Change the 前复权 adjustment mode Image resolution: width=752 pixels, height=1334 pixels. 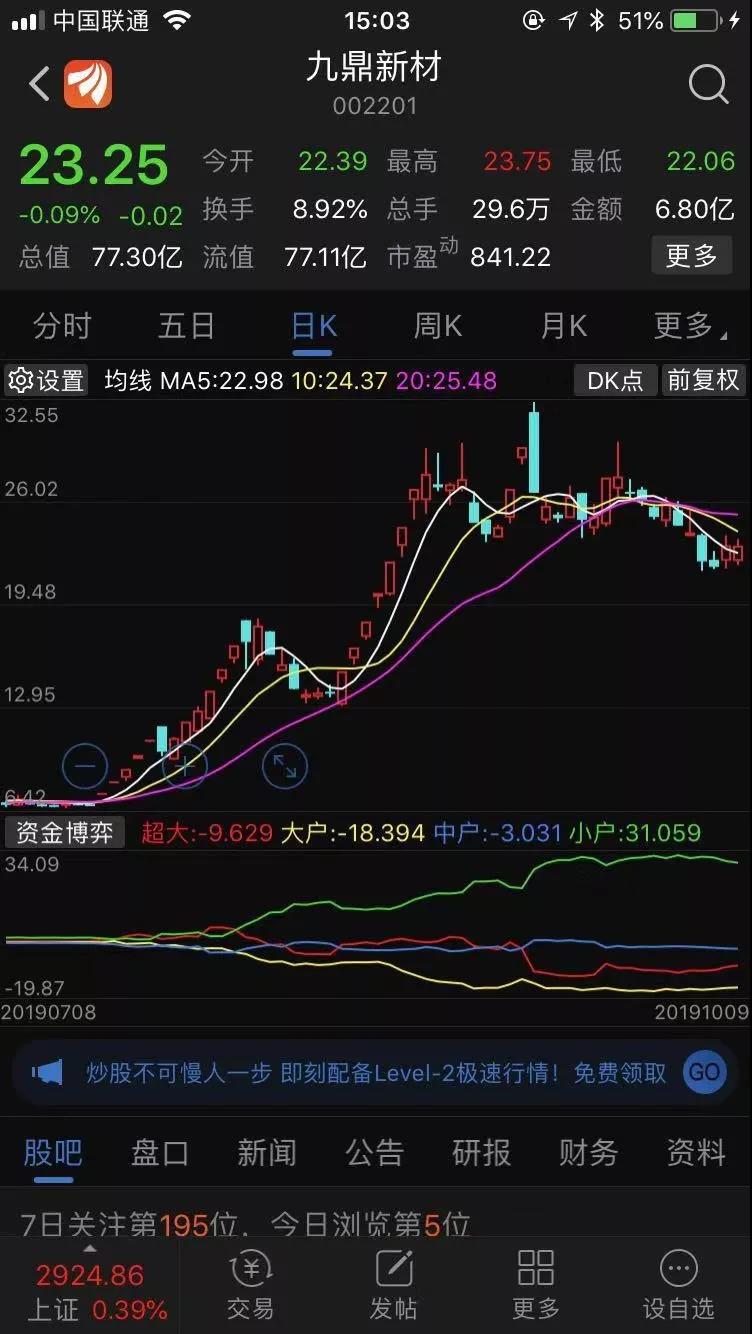pyautogui.click(x=704, y=380)
